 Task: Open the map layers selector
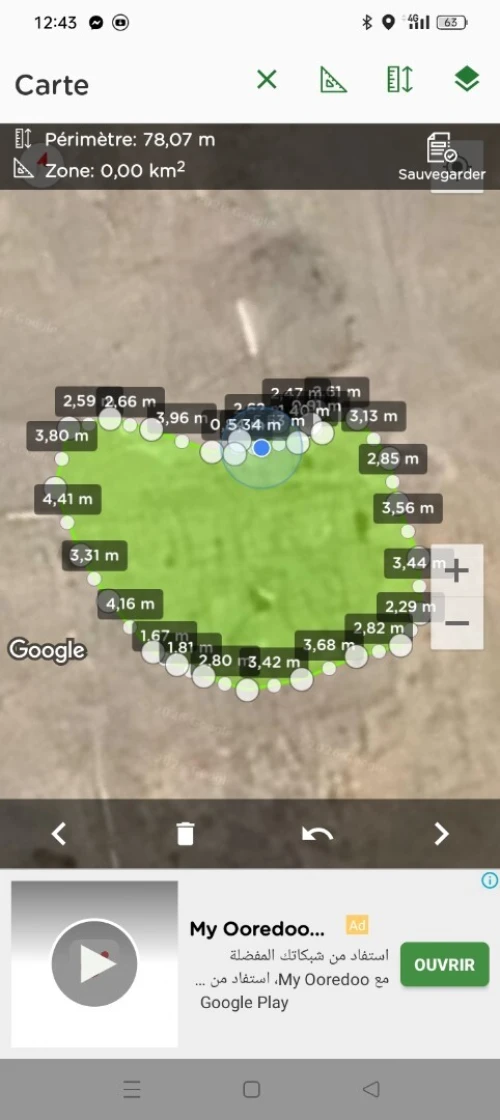click(x=466, y=79)
